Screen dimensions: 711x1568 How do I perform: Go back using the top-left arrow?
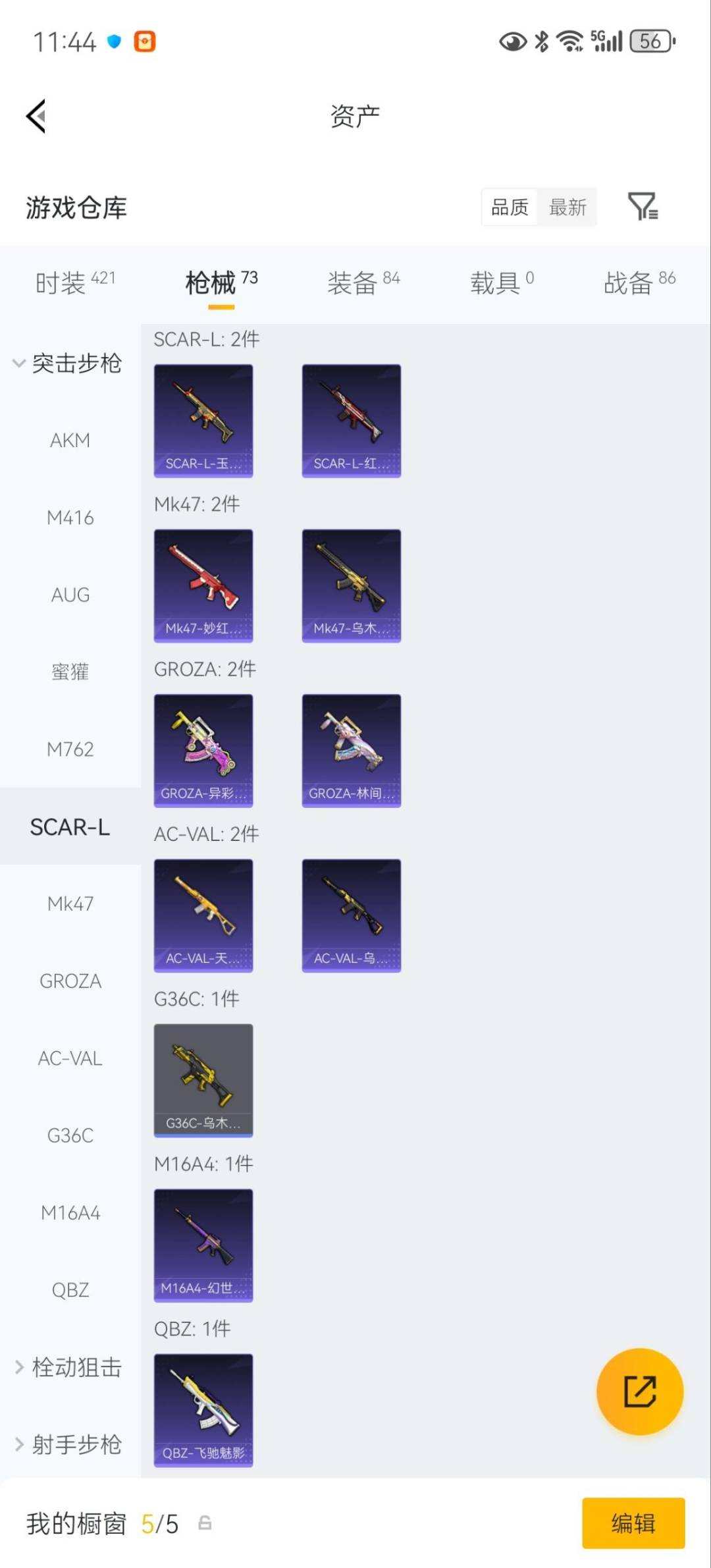click(36, 117)
